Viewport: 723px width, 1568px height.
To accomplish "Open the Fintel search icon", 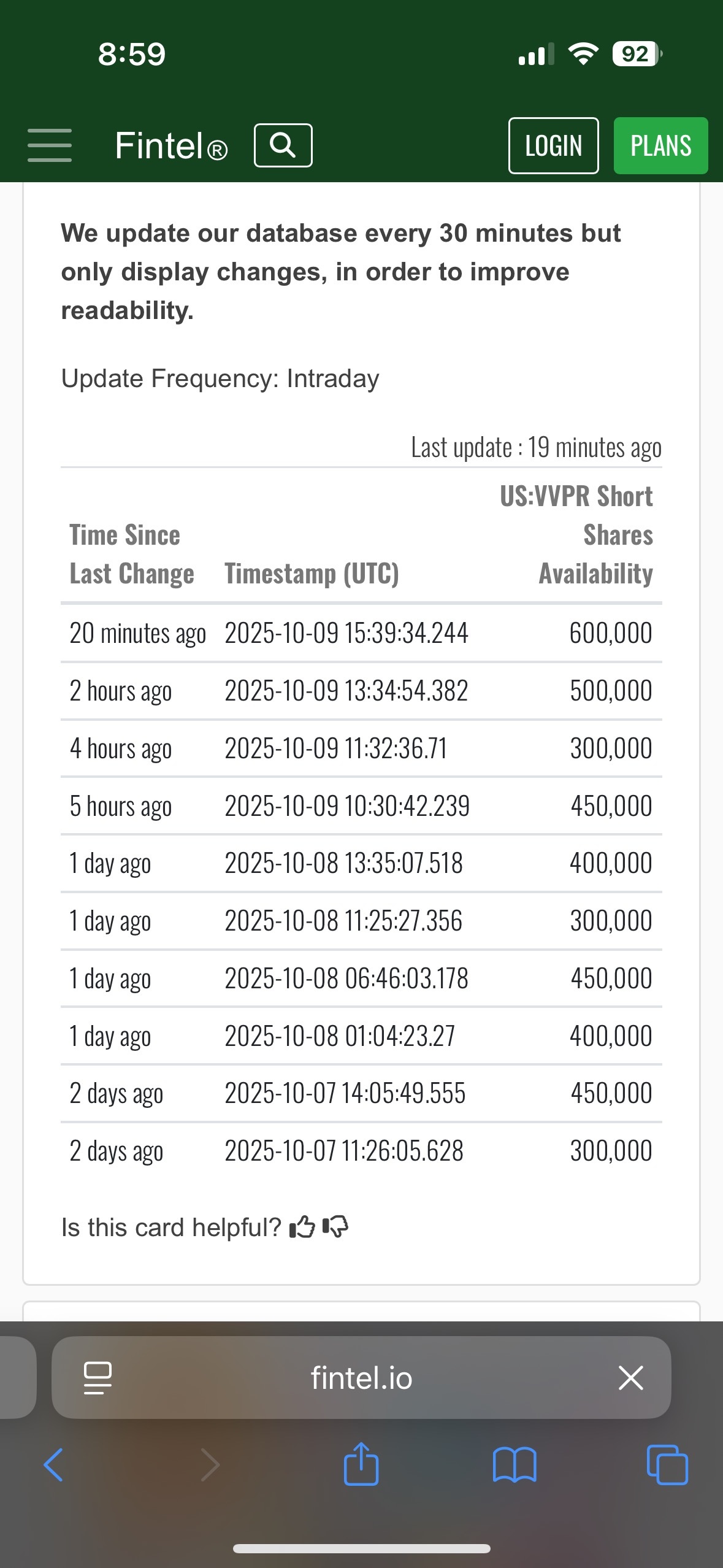I will (x=282, y=145).
